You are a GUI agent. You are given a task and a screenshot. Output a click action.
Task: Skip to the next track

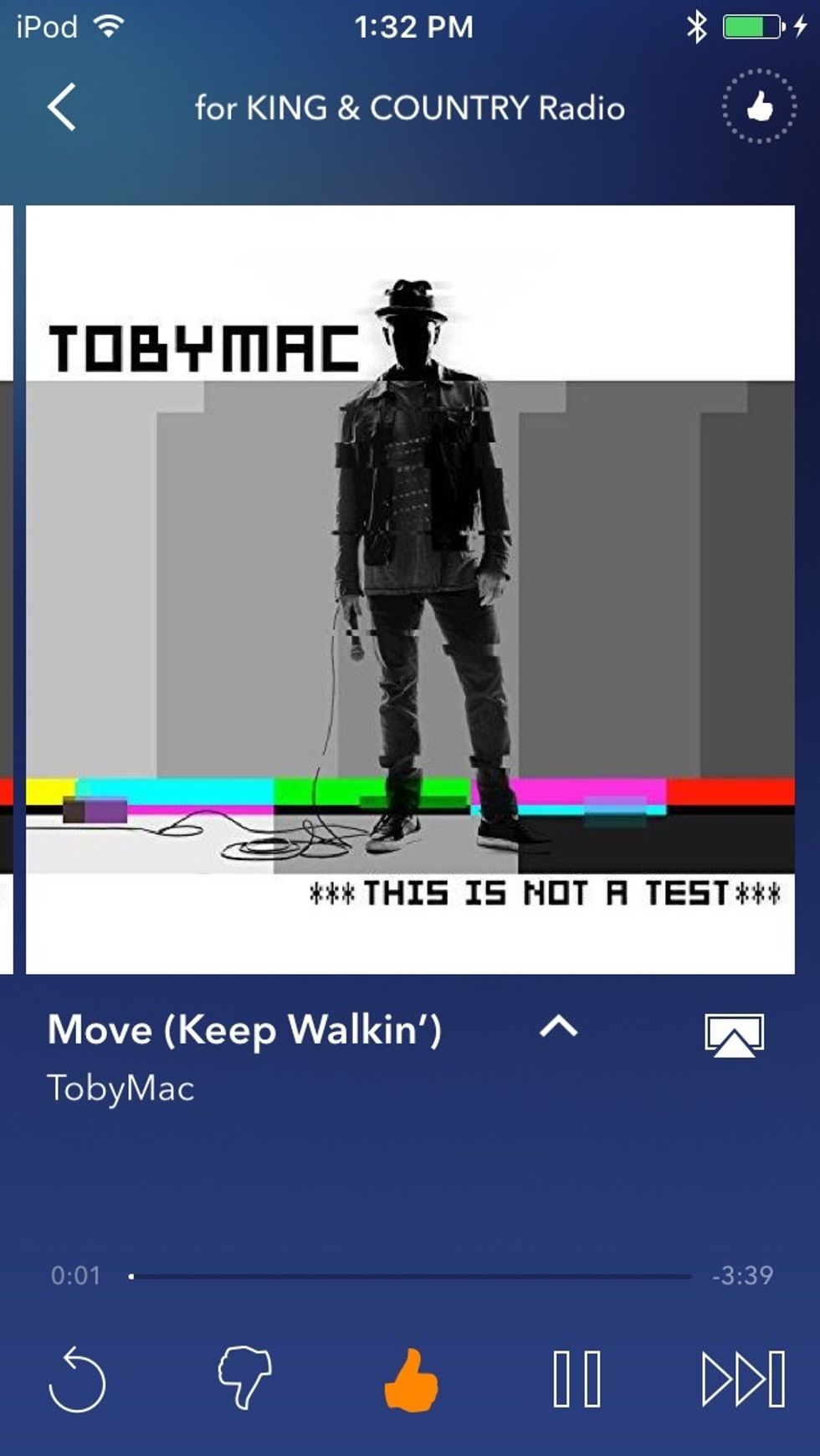pyautogui.click(x=743, y=1379)
